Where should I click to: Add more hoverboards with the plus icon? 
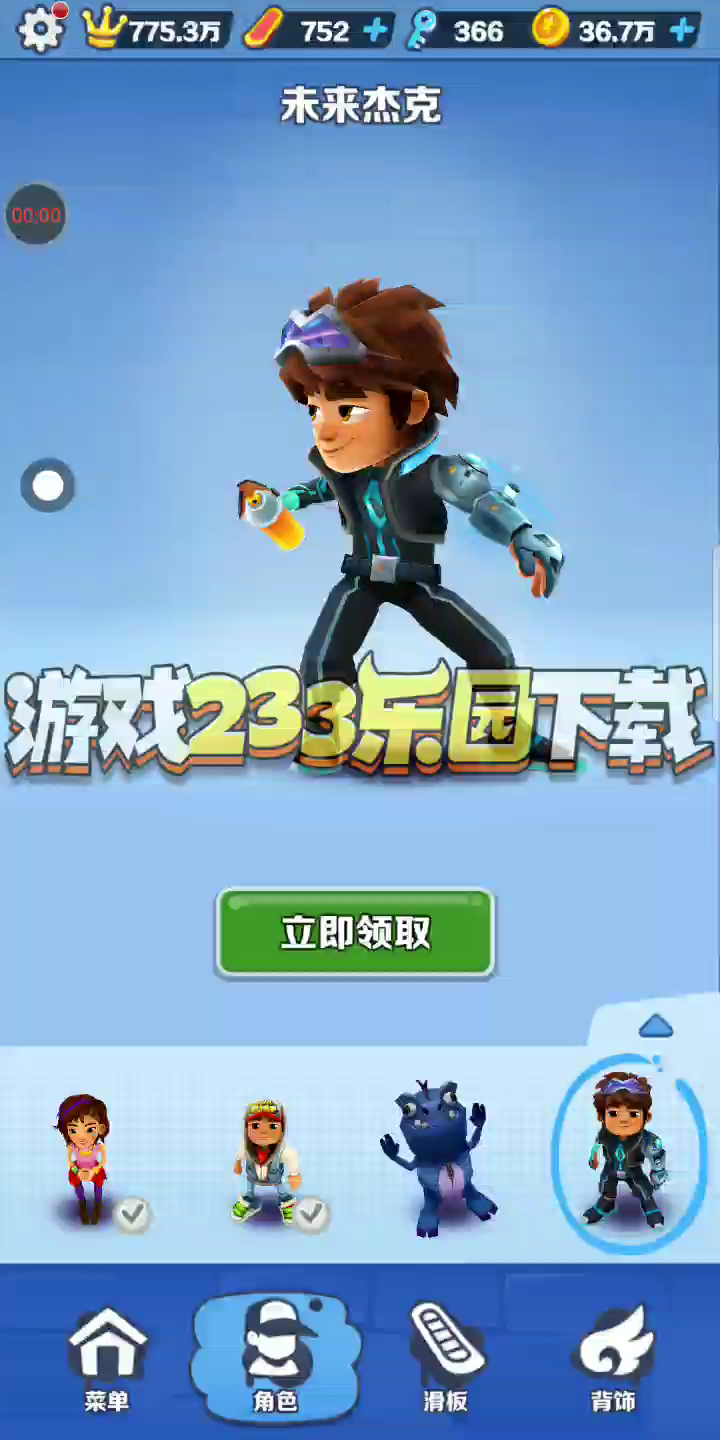[375, 31]
